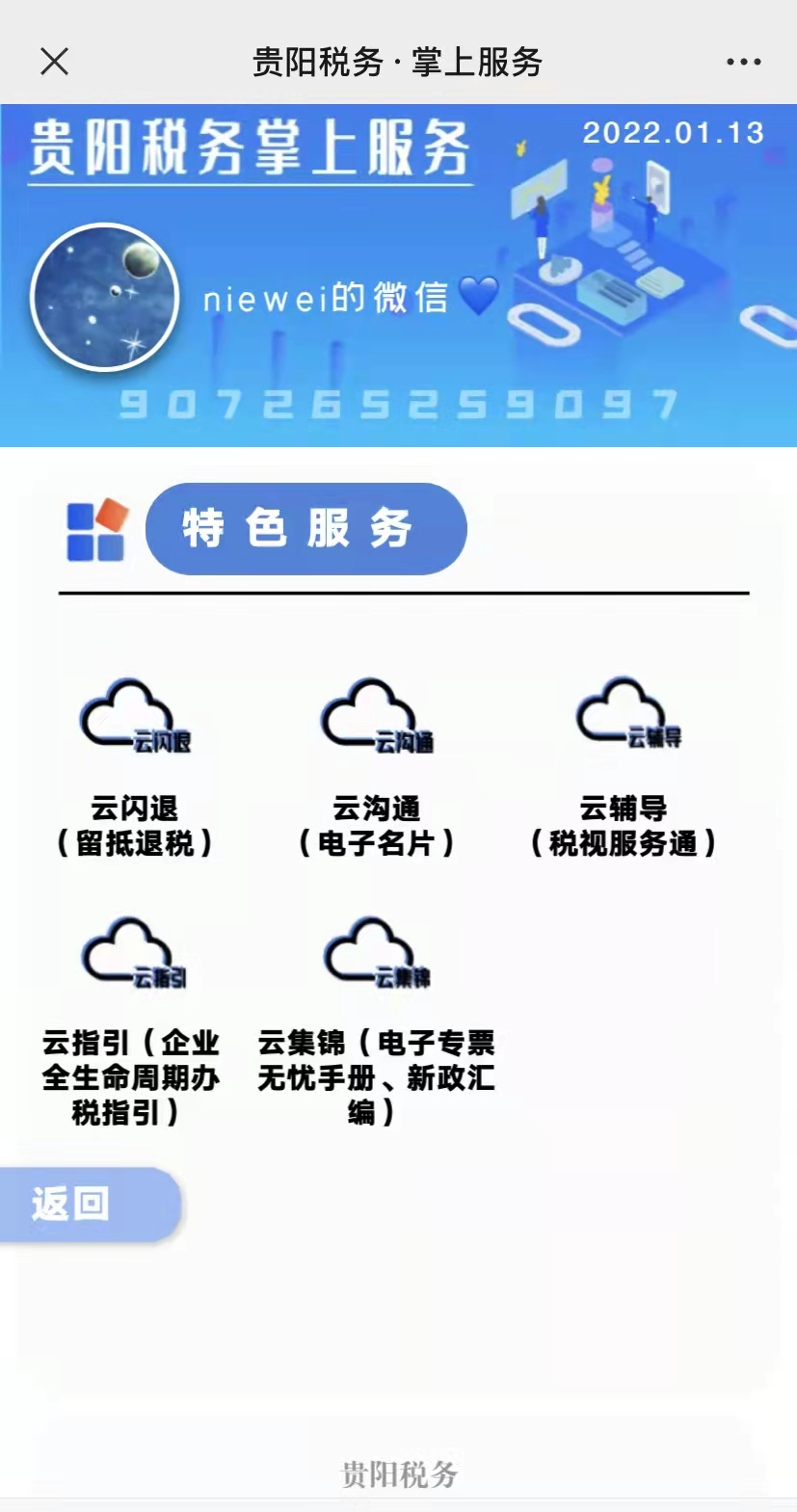Open 云辅导 税视服务通 service

click(x=624, y=768)
